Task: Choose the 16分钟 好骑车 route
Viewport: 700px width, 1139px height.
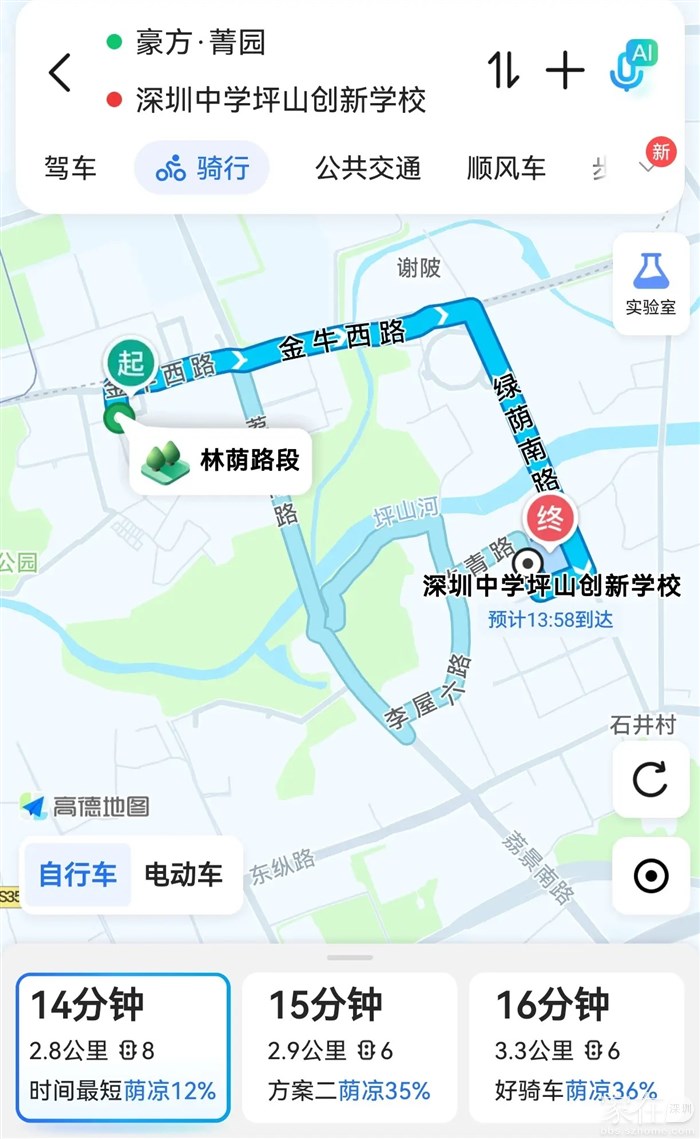Action: 576,1047
